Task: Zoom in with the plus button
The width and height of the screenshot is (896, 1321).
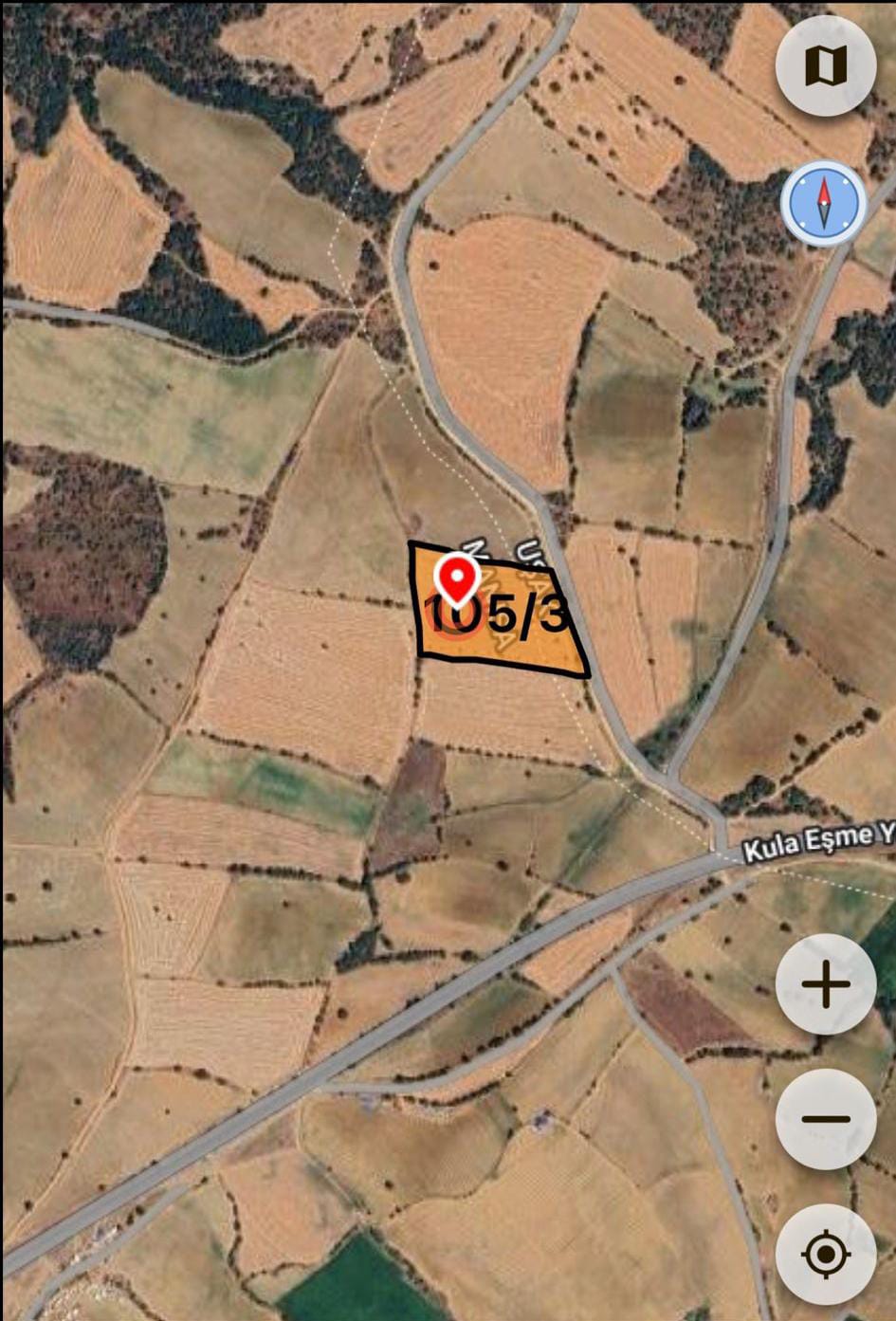Action: 825,983
